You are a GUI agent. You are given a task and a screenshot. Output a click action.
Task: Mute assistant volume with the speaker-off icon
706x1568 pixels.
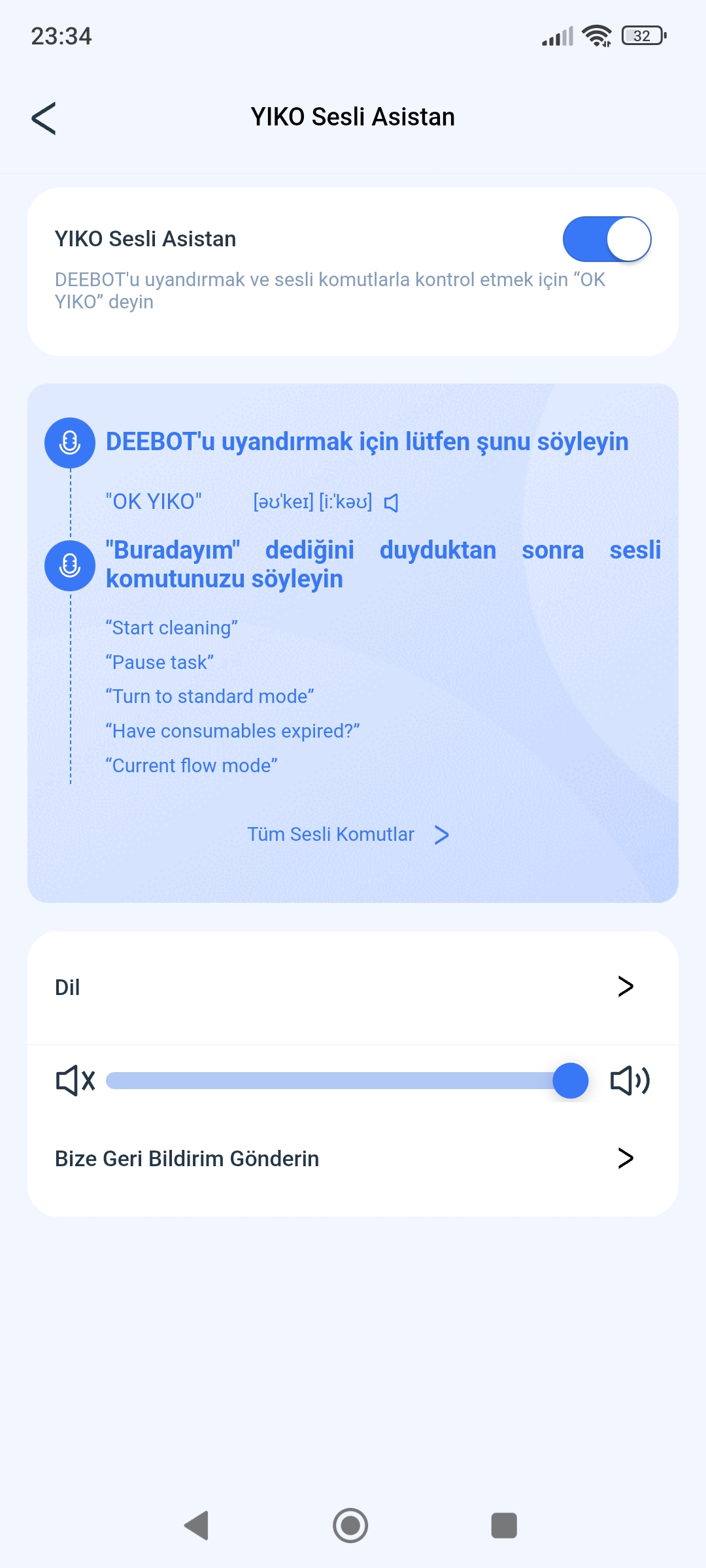pyautogui.click(x=75, y=1081)
